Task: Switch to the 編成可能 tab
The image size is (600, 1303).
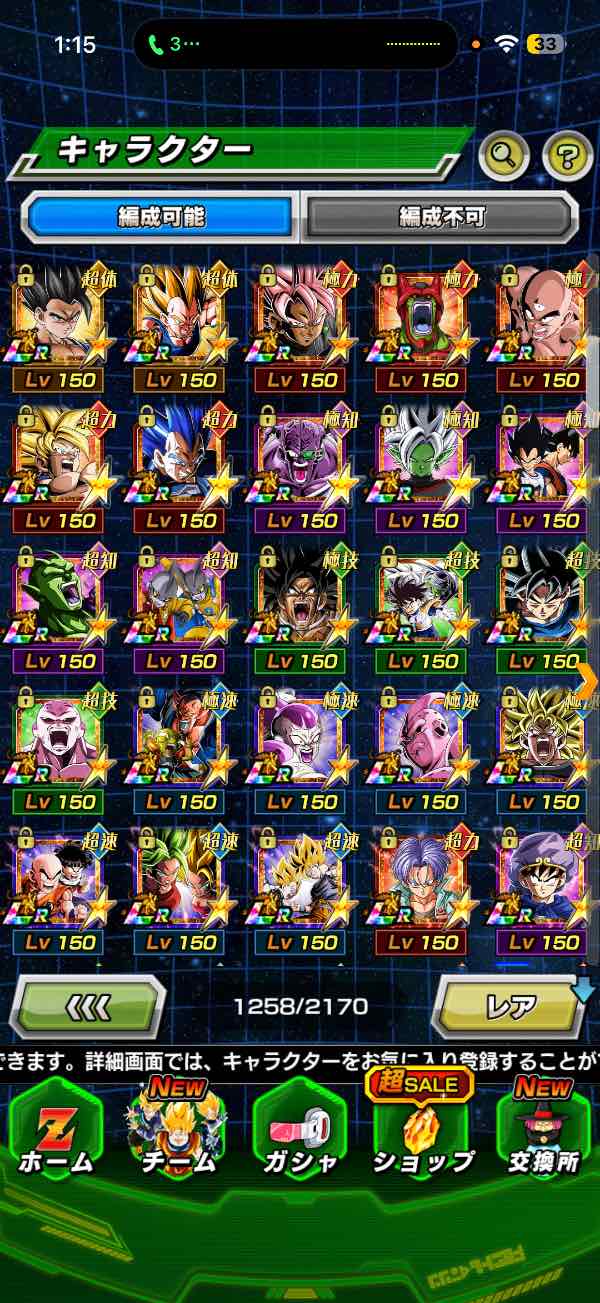Action: pos(161,216)
